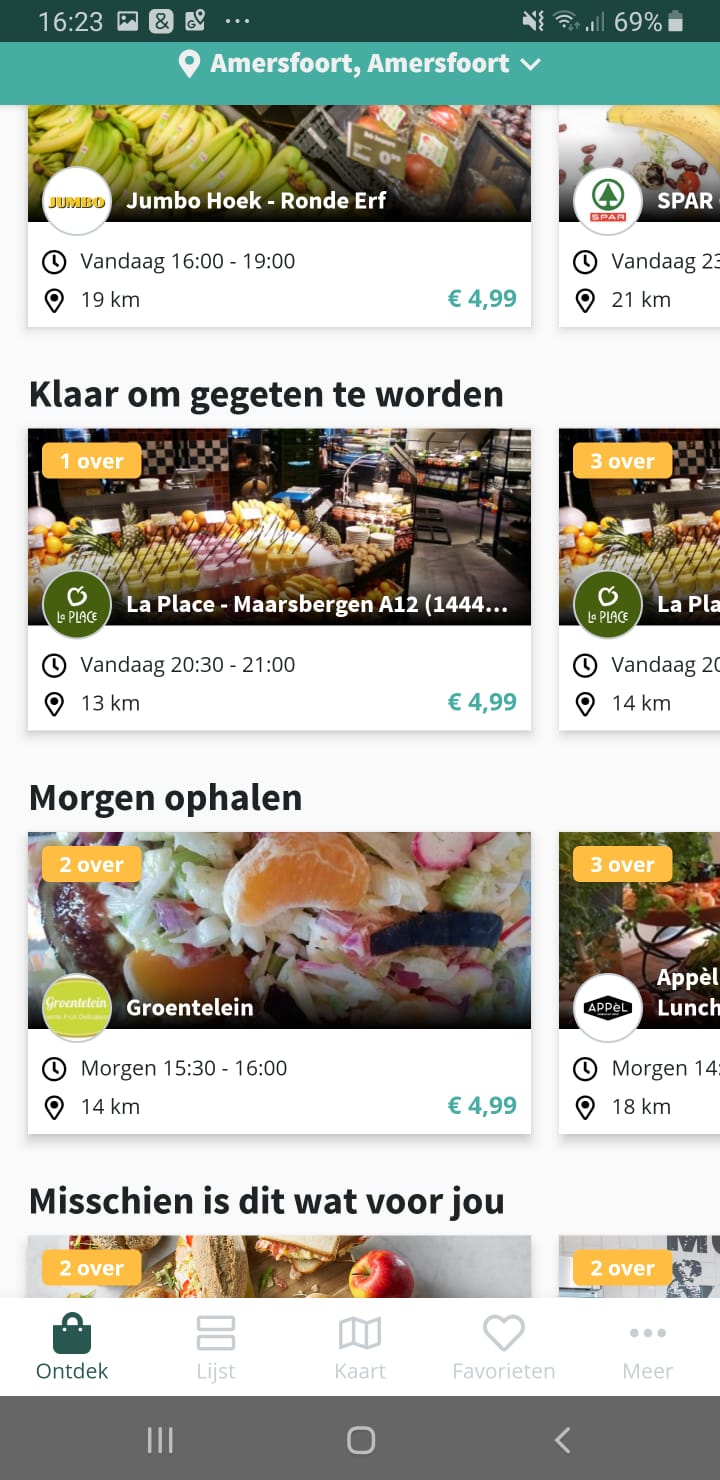The width and height of the screenshot is (720, 1480).
Task: View La Place - Maarsbergen A12 offer
Action: tap(279, 579)
